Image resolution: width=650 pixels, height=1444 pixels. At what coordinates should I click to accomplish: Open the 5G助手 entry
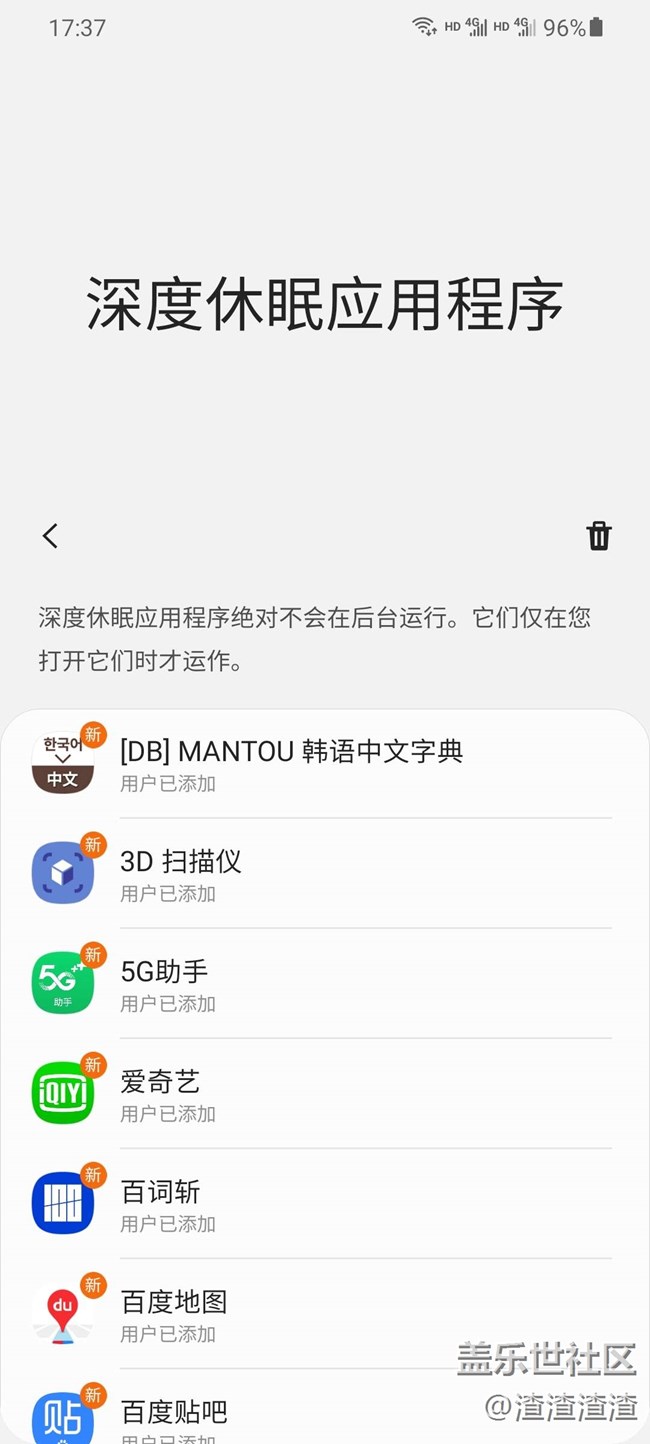325,983
